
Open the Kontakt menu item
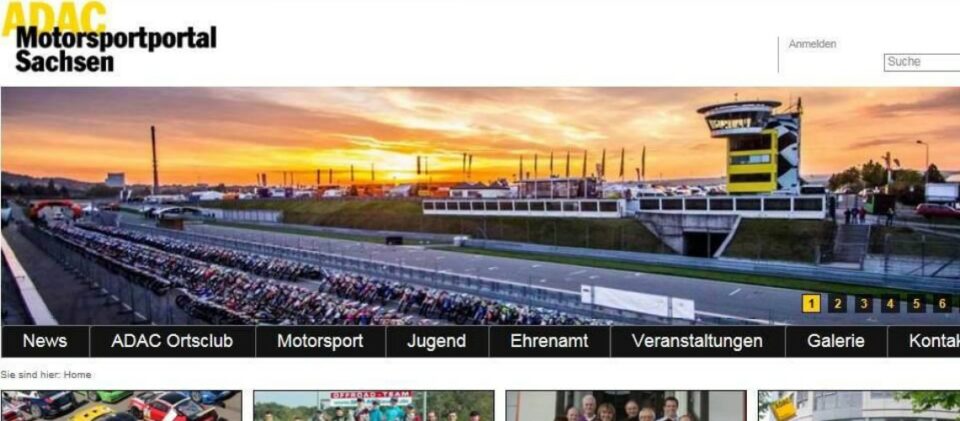coord(932,341)
